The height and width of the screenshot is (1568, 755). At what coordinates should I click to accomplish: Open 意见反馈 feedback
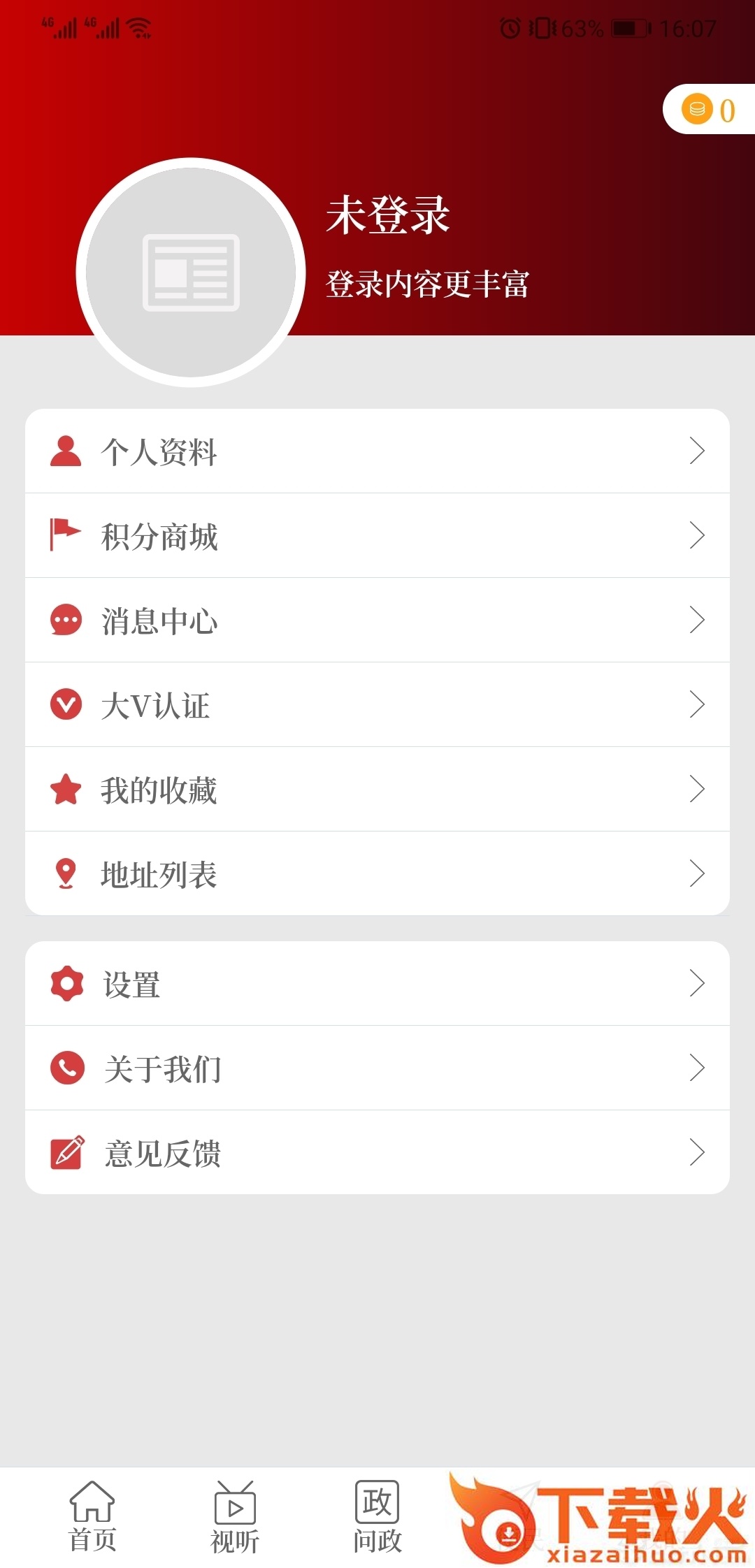[x=377, y=1153]
